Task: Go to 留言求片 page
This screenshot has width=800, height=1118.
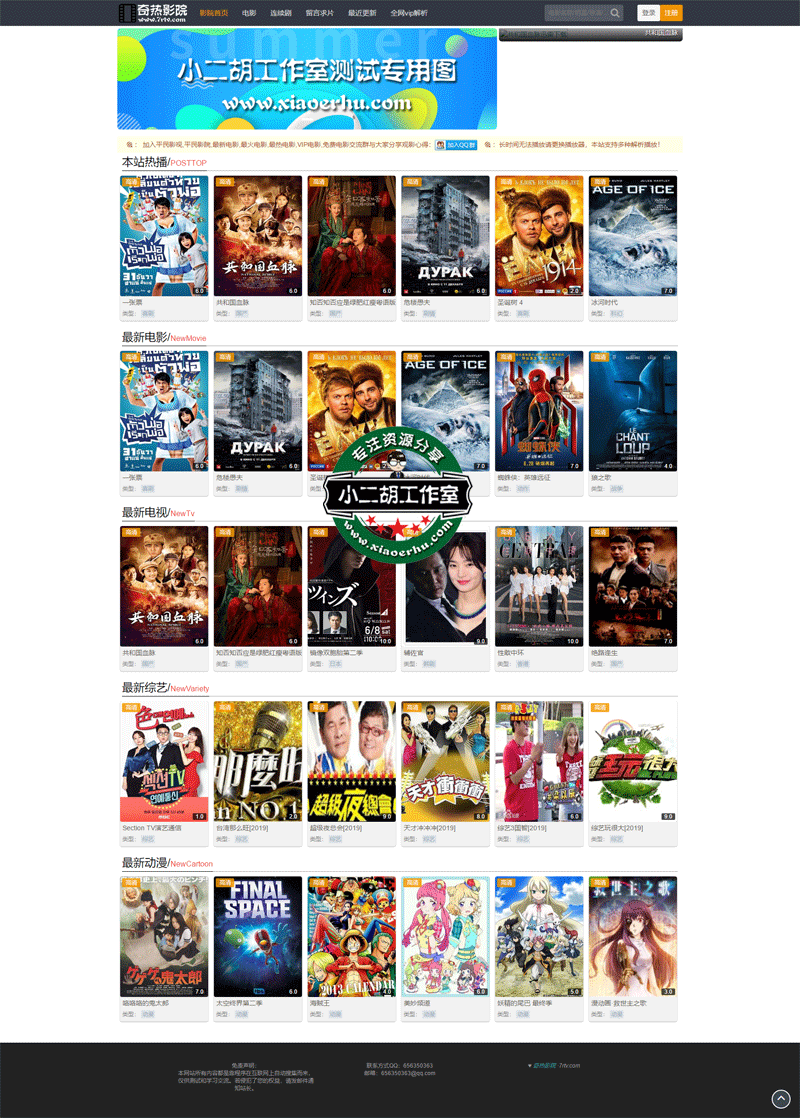Action: click(x=319, y=13)
